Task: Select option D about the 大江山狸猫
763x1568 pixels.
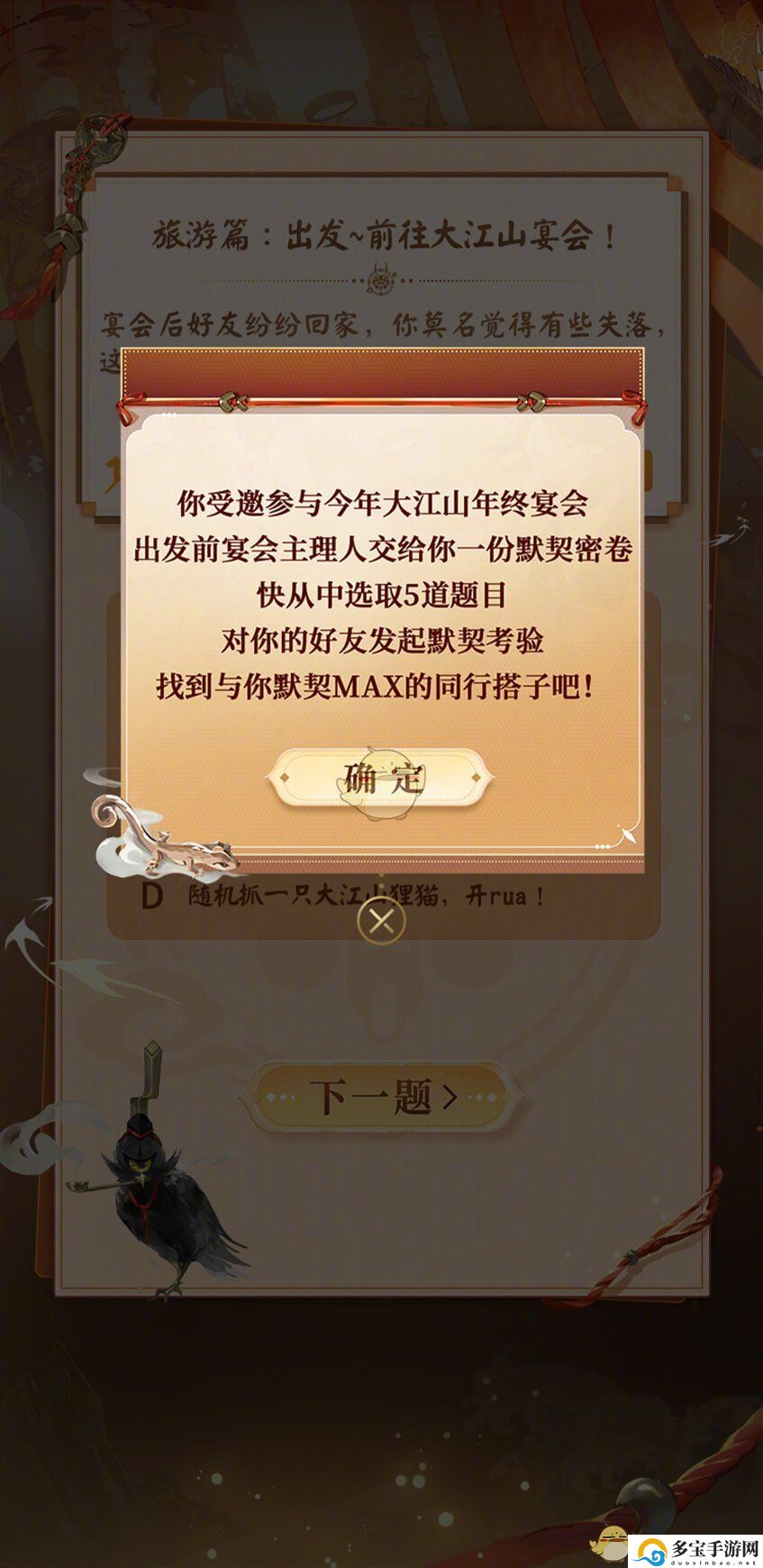Action: tap(366, 898)
